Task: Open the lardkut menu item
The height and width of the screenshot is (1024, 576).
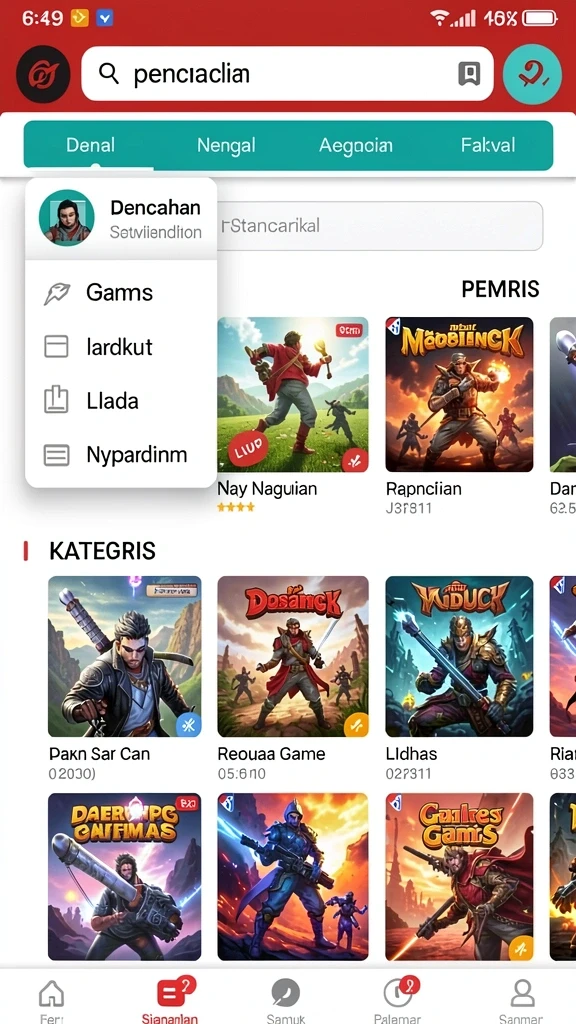Action: pyautogui.click(x=121, y=347)
